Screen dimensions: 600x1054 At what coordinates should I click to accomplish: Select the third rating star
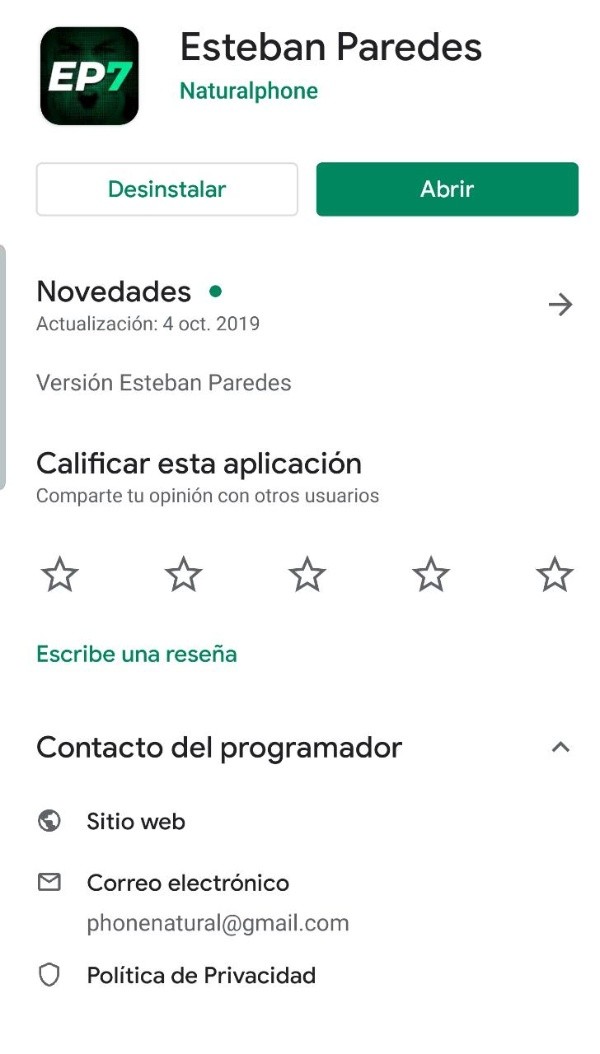click(x=307, y=575)
